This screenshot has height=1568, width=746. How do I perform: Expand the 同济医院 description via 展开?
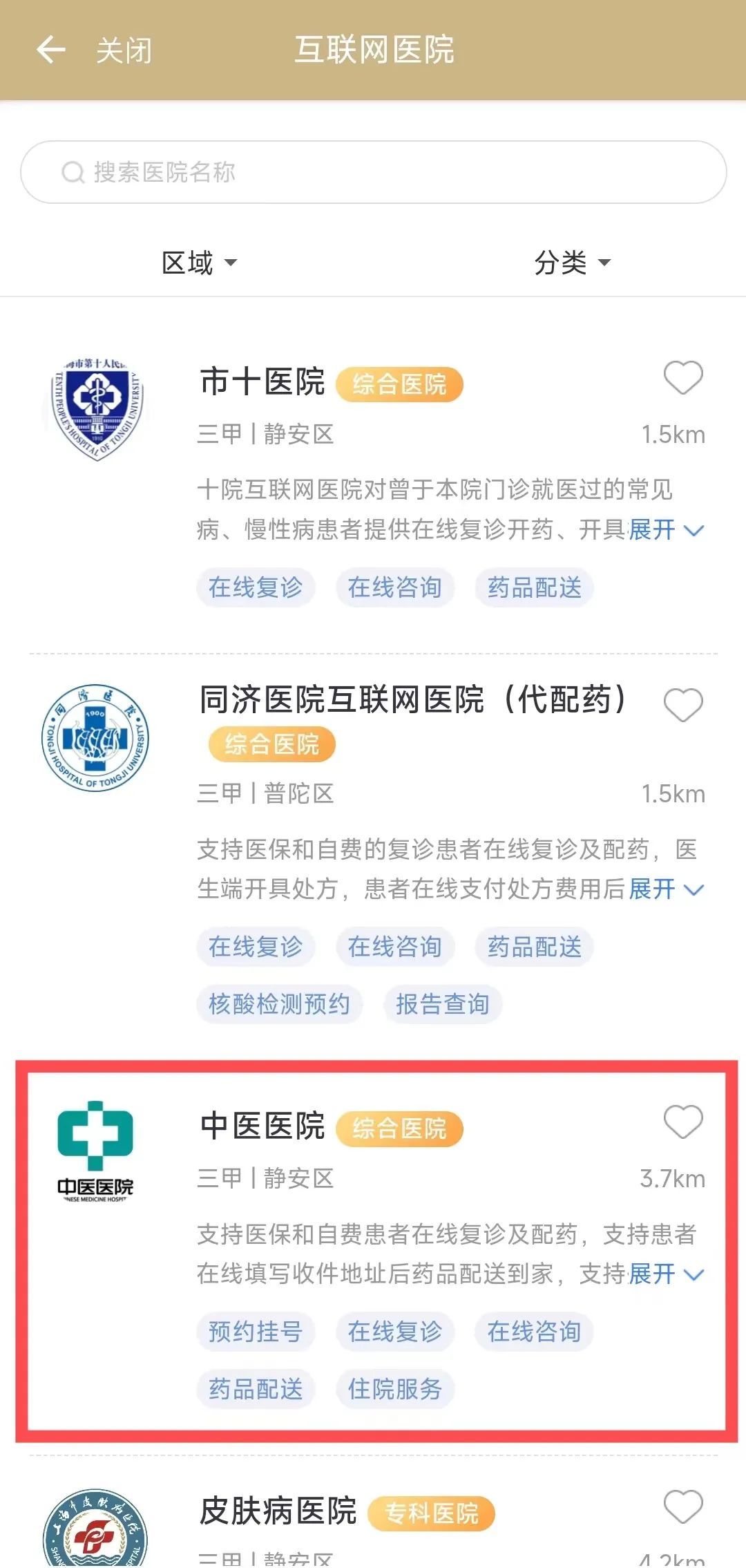[x=665, y=889]
